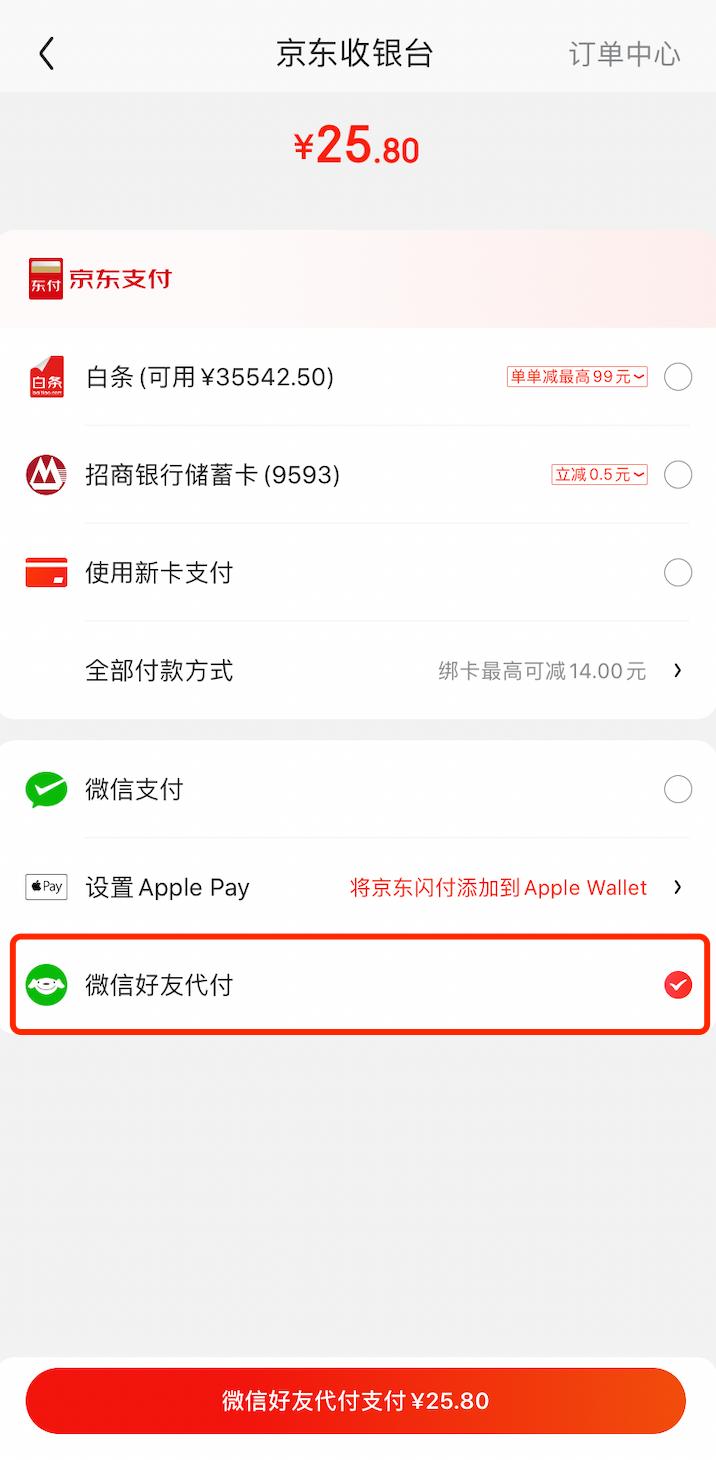Go back from the 京东收银台 cashier
The width and height of the screenshot is (716, 1460).
tap(46, 54)
